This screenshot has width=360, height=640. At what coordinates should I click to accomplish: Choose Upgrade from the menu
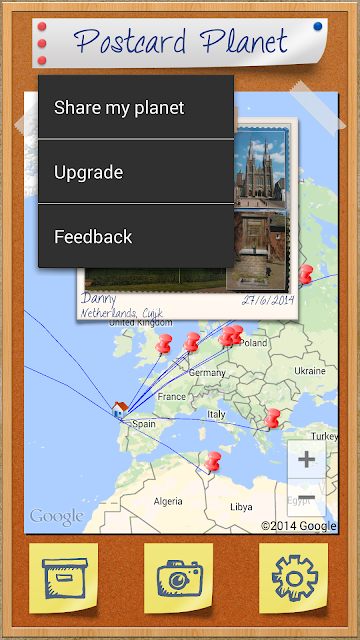(136, 172)
